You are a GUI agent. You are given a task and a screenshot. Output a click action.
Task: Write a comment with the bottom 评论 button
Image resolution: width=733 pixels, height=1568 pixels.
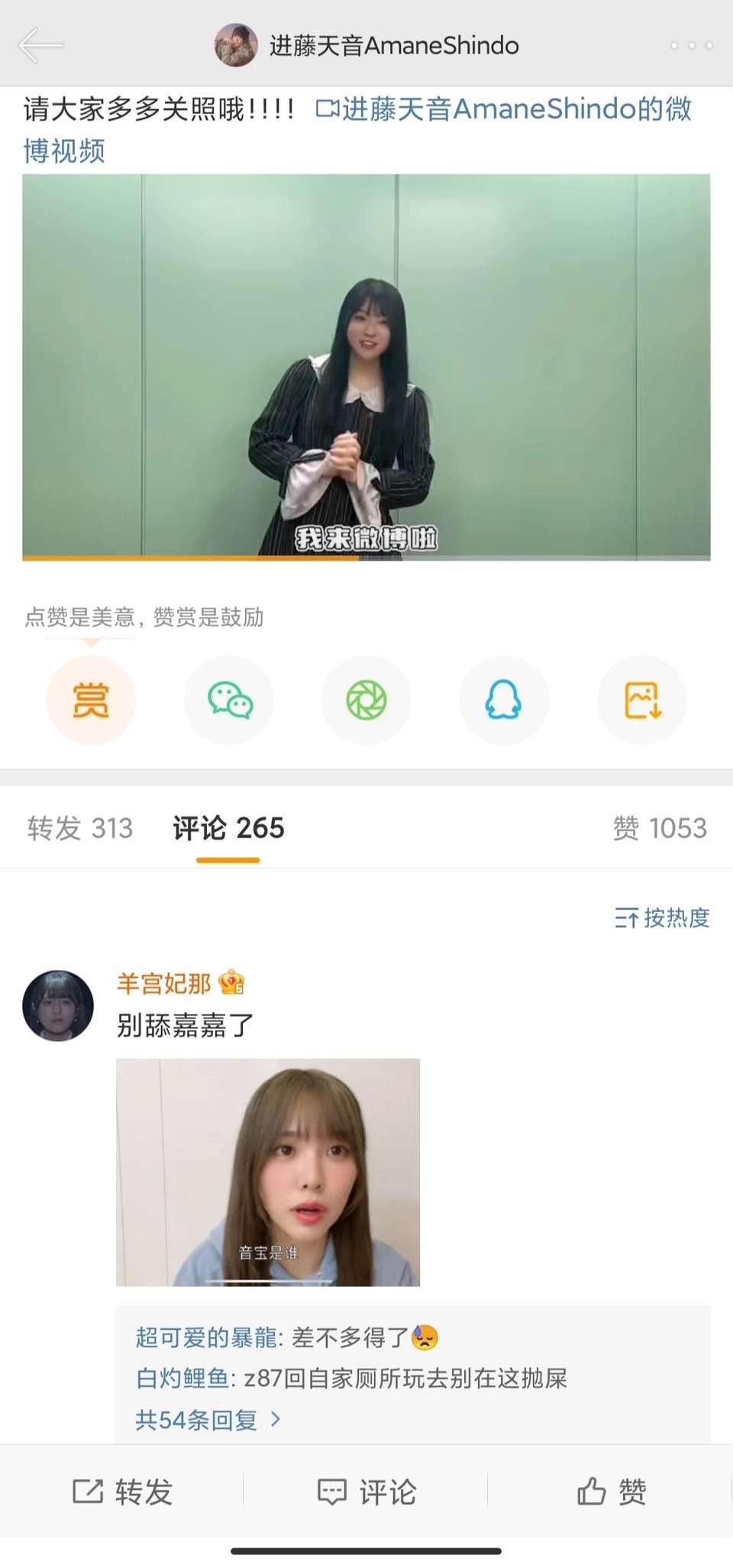(366, 1491)
